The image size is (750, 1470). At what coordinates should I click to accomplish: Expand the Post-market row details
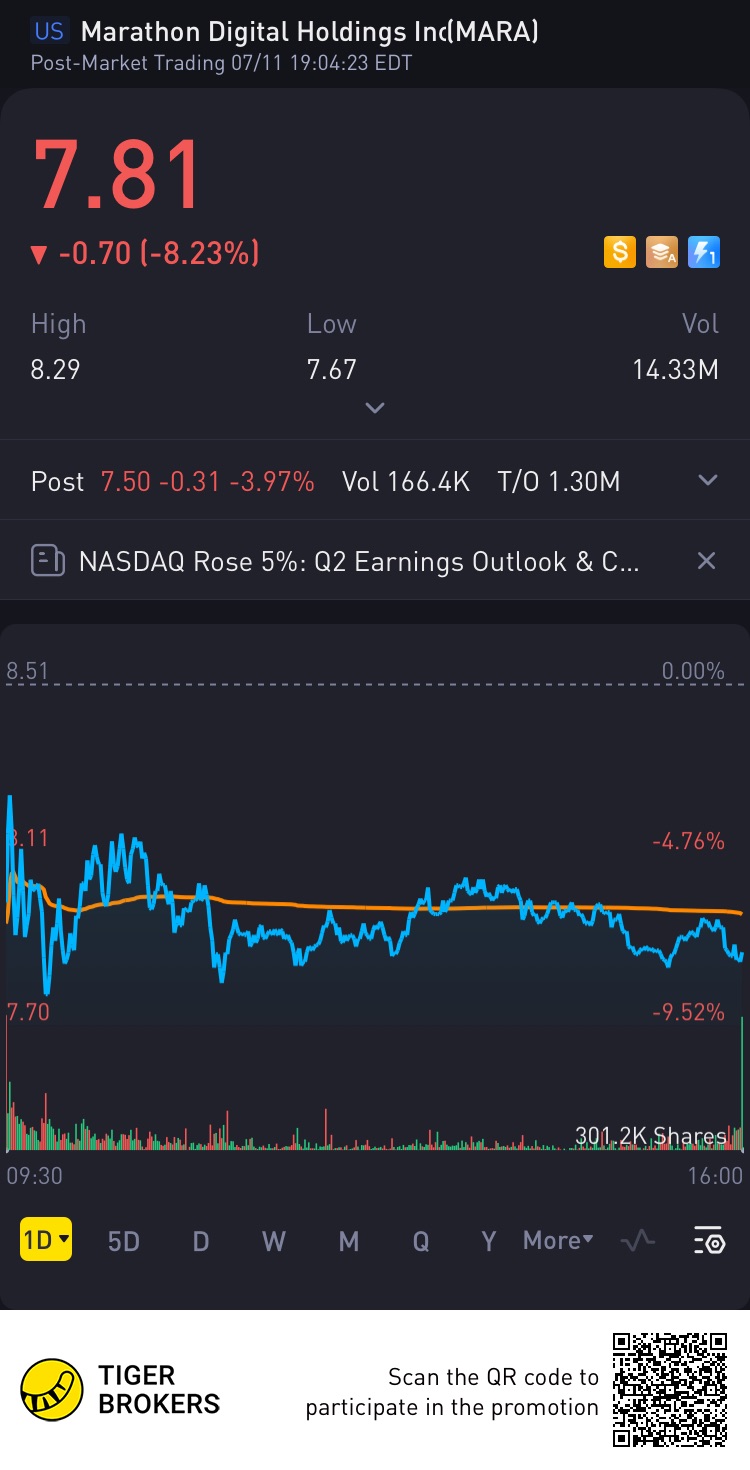tap(707, 481)
